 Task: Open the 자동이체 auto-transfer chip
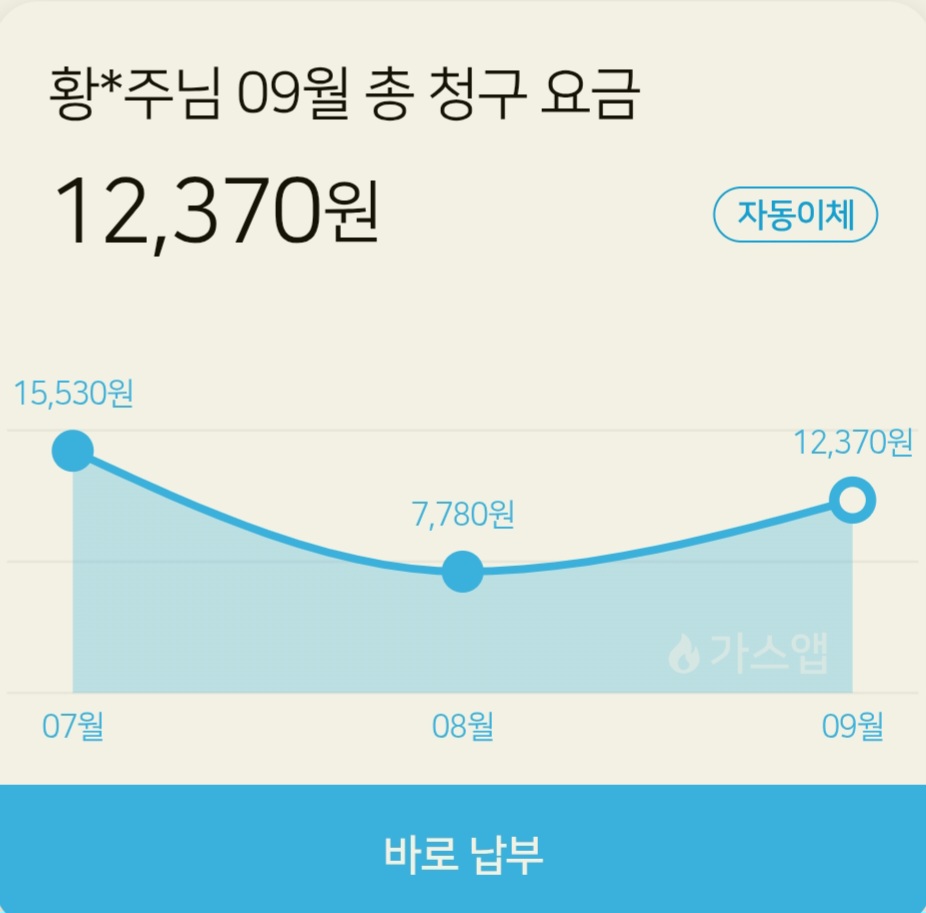(x=795, y=215)
